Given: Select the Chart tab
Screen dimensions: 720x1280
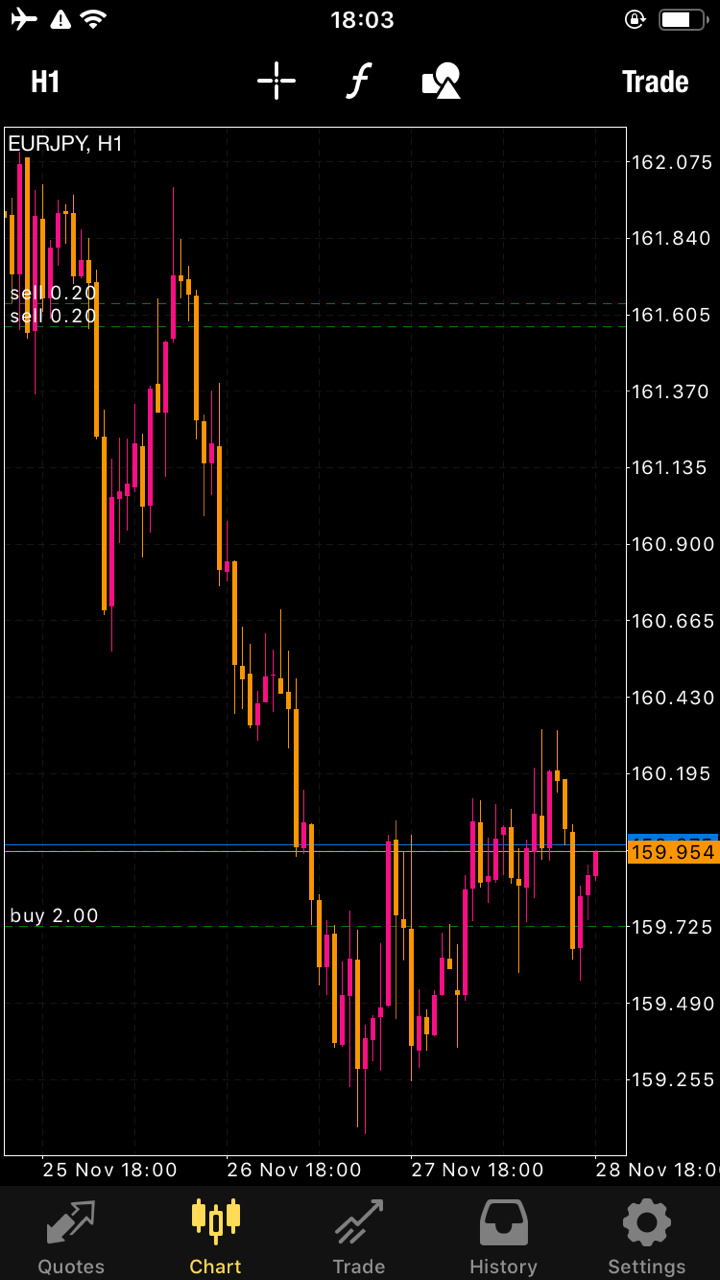Looking at the screenshot, I should 215,1238.
